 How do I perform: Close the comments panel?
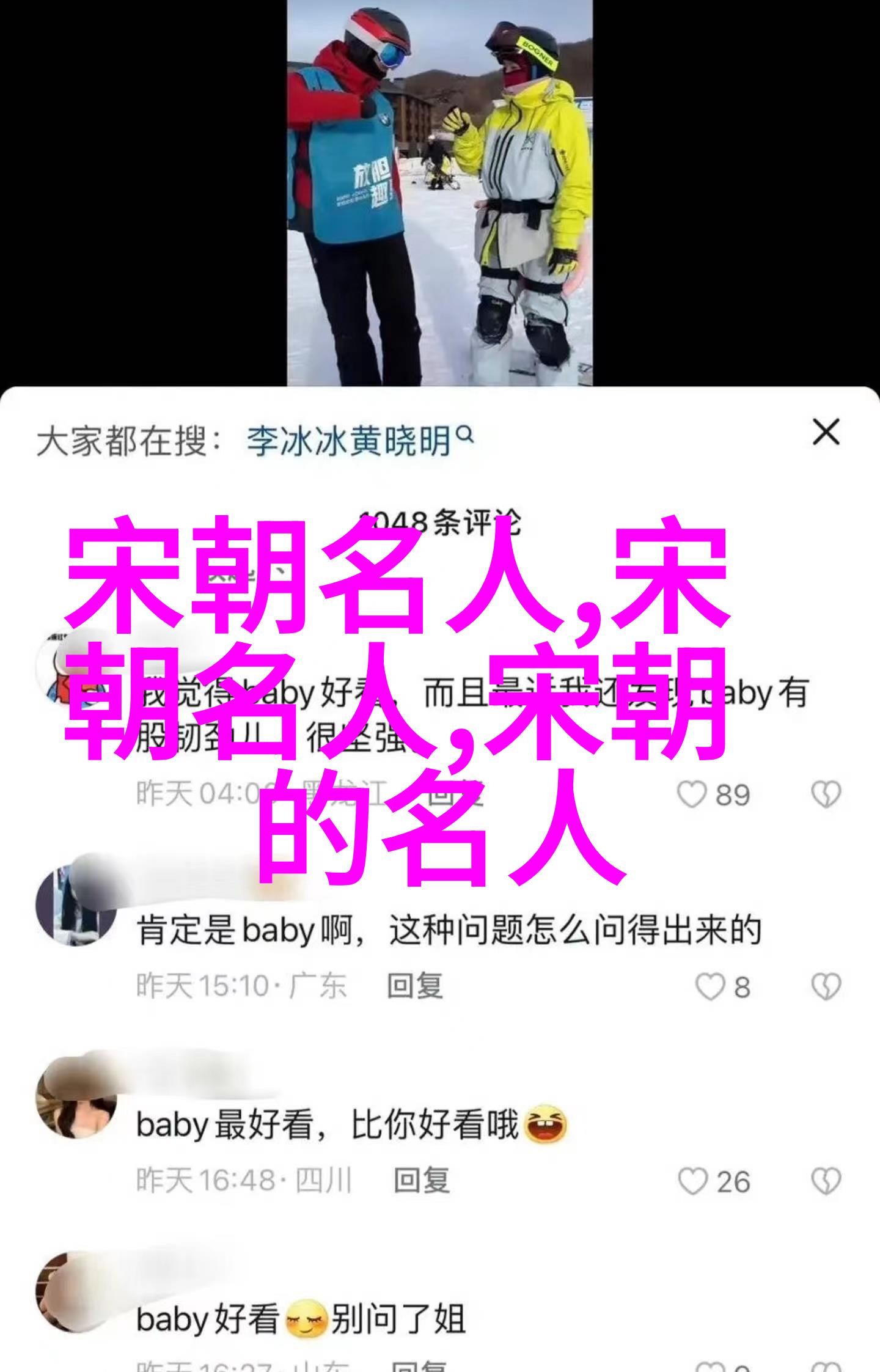pos(826,433)
